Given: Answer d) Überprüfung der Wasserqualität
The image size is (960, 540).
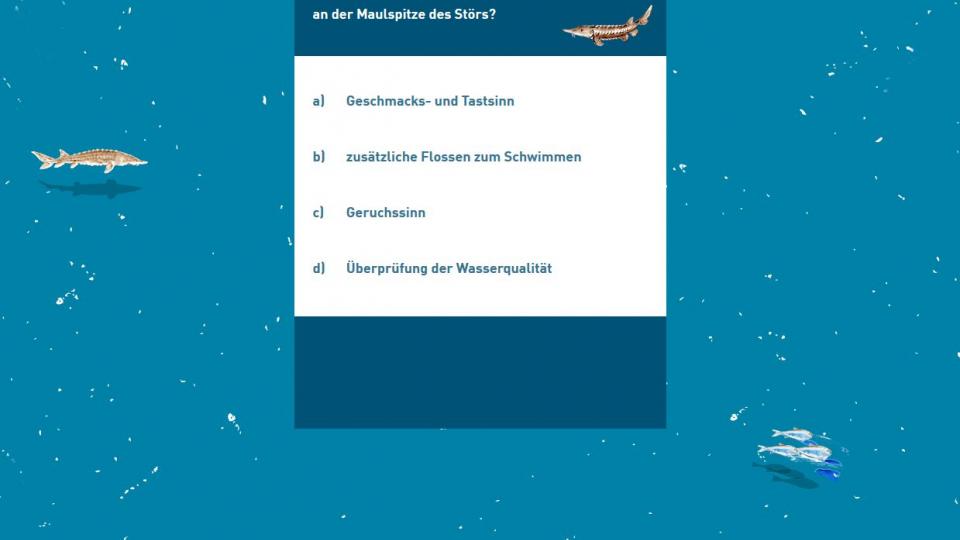Looking at the screenshot, I should point(448,269).
